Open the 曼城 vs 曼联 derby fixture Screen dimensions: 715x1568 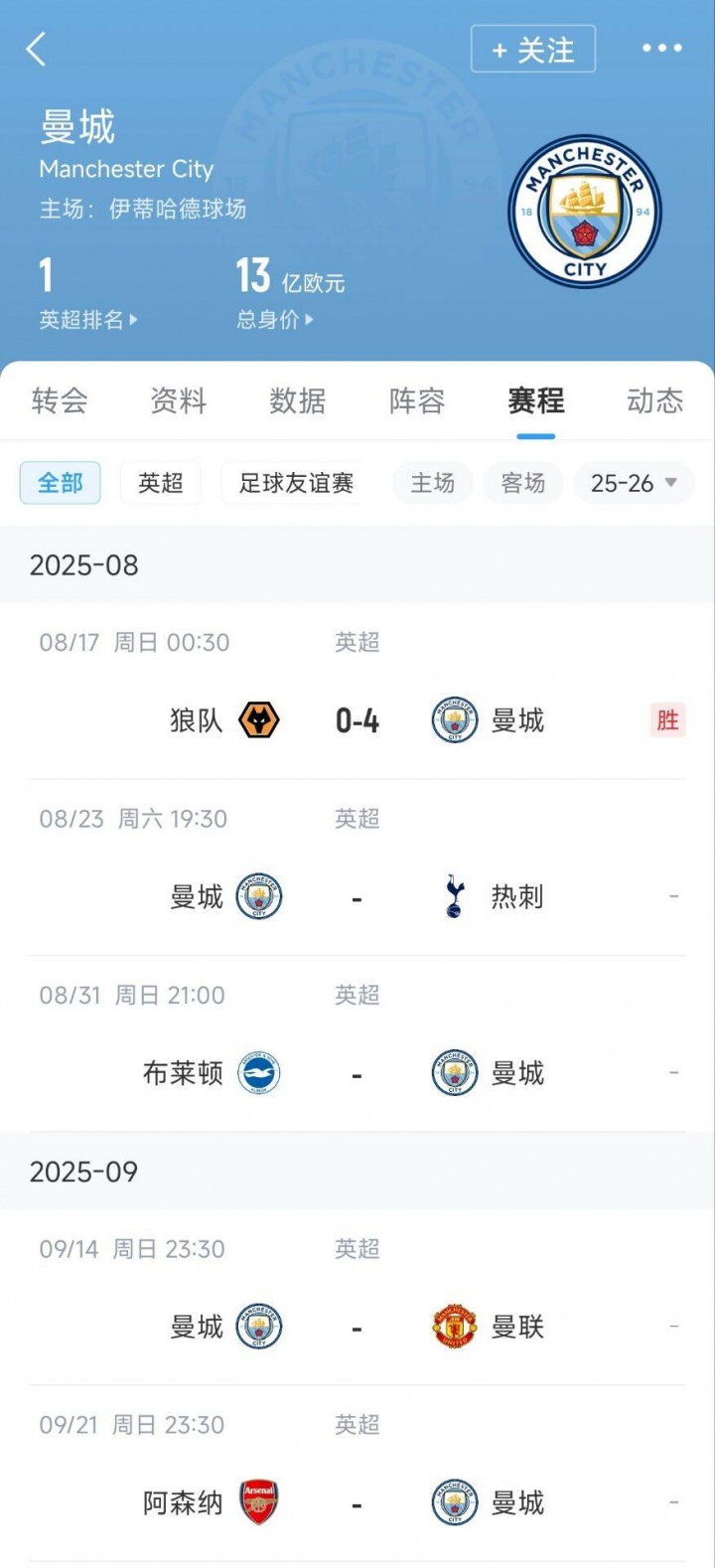[x=357, y=1328]
